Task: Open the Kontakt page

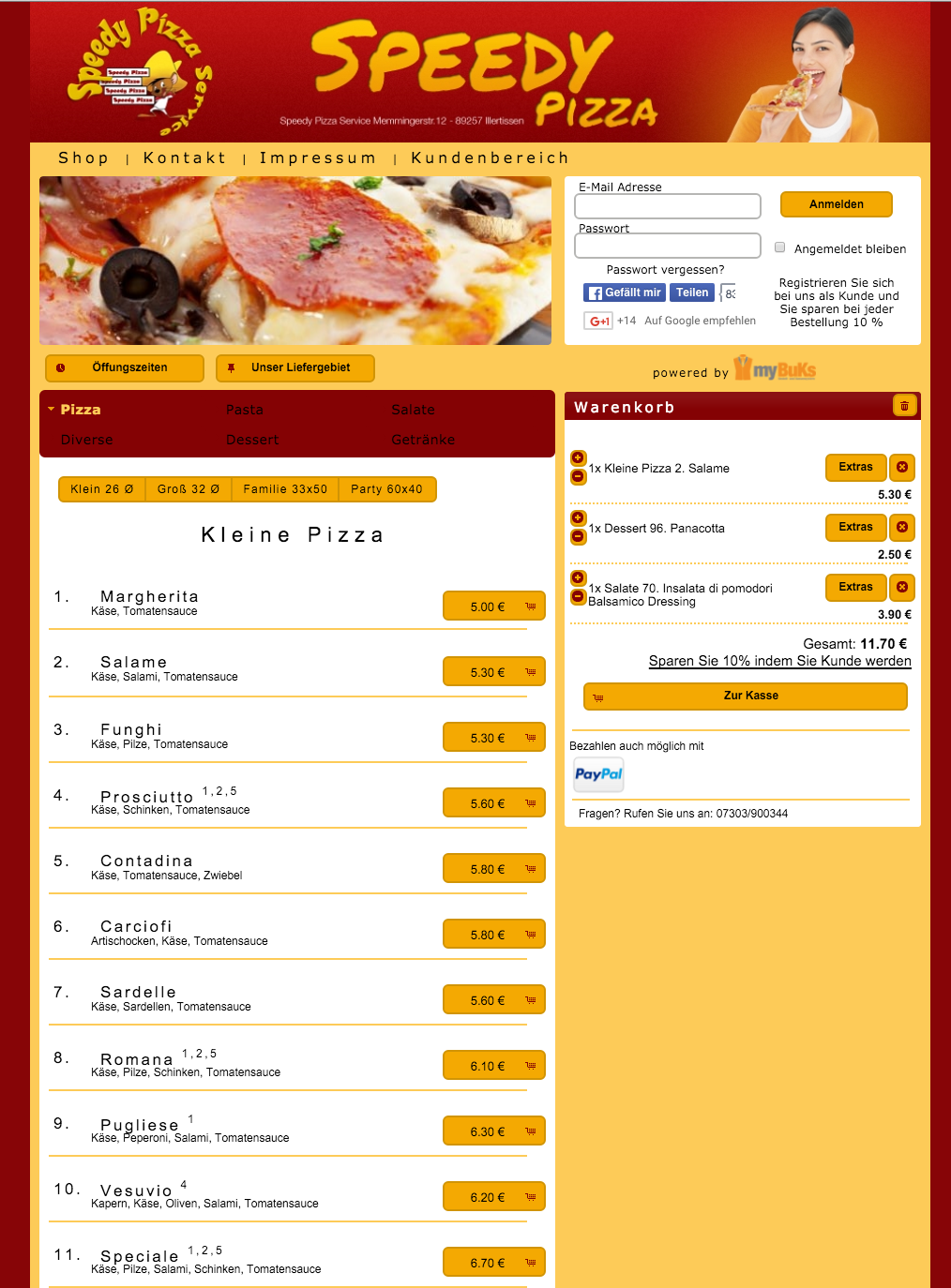Action: (x=185, y=157)
